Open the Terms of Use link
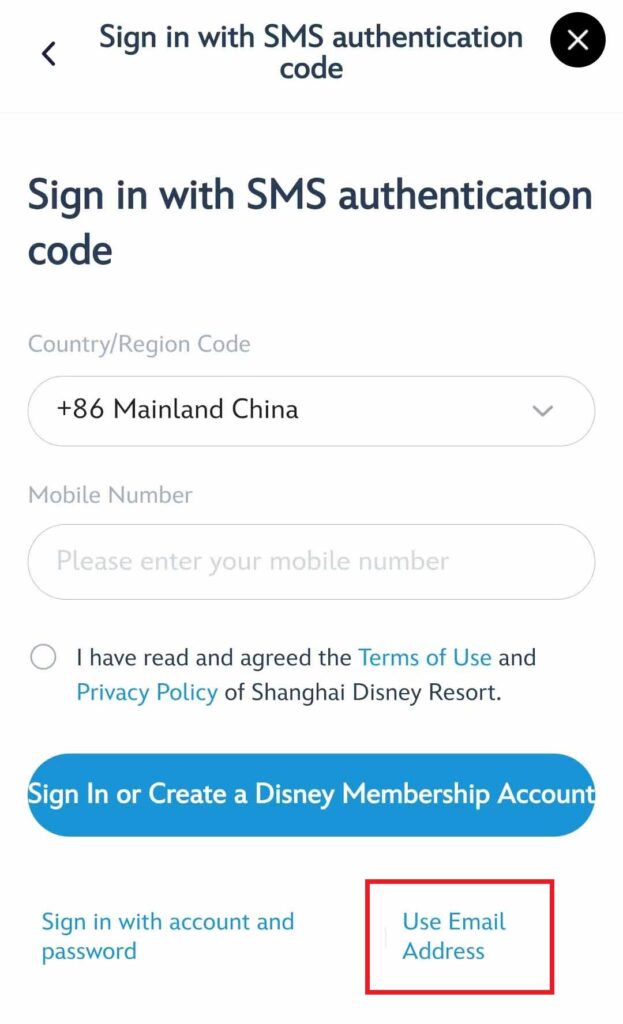This screenshot has height=1024, width=623. [x=425, y=658]
